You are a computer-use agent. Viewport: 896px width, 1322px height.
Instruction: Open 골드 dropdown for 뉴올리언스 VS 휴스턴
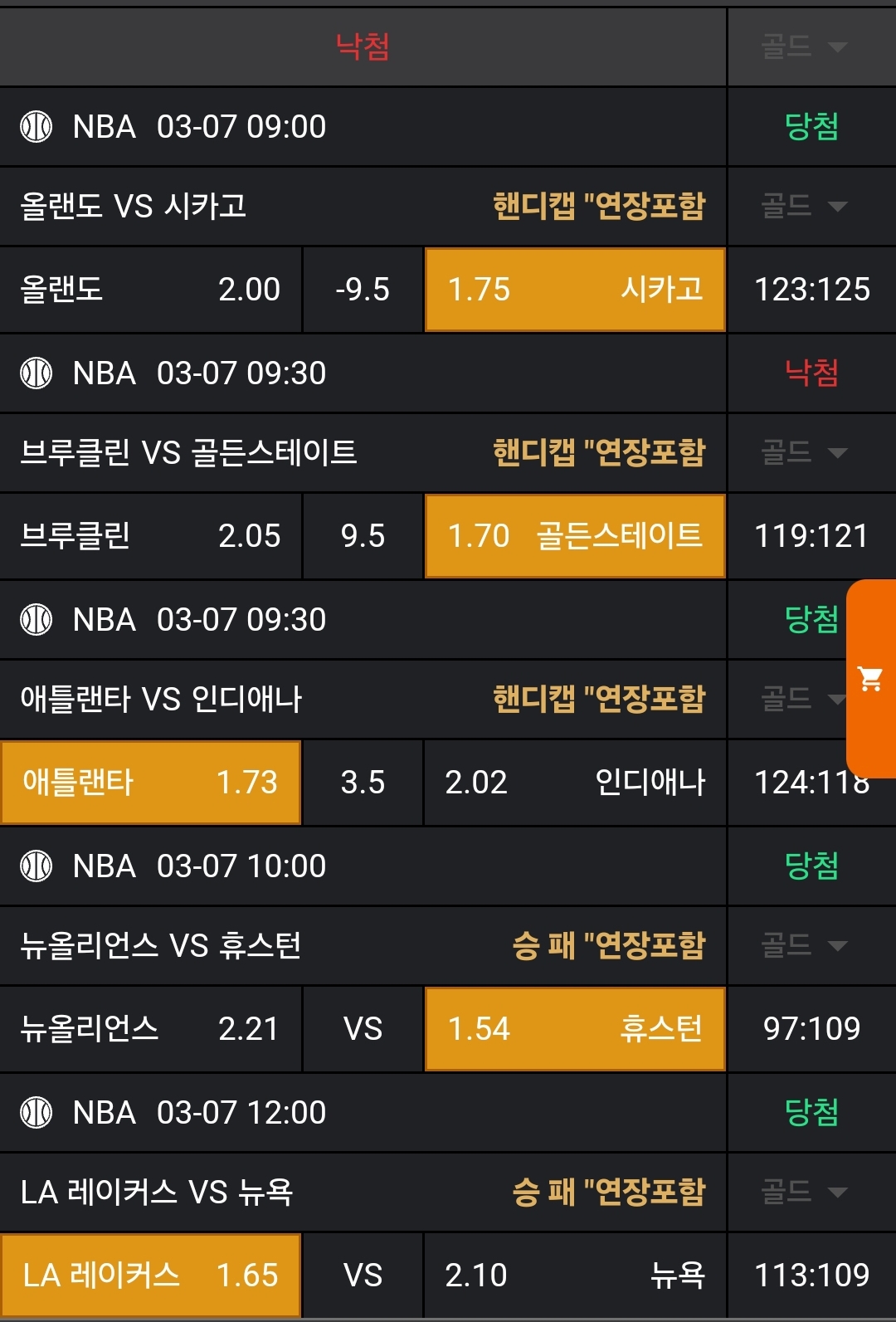click(x=803, y=944)
